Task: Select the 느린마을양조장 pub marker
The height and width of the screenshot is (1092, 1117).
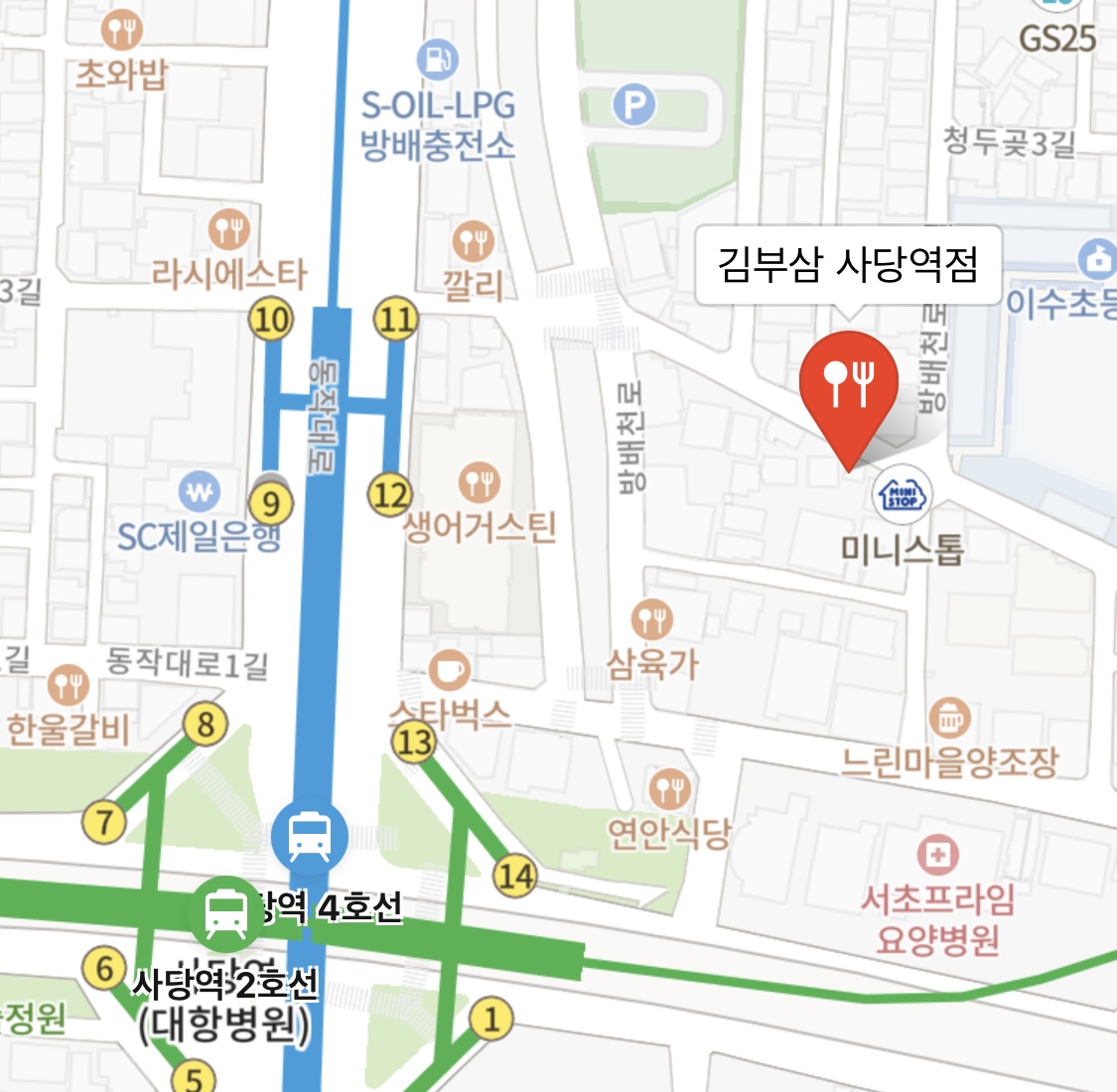Action: coord(949,717)
